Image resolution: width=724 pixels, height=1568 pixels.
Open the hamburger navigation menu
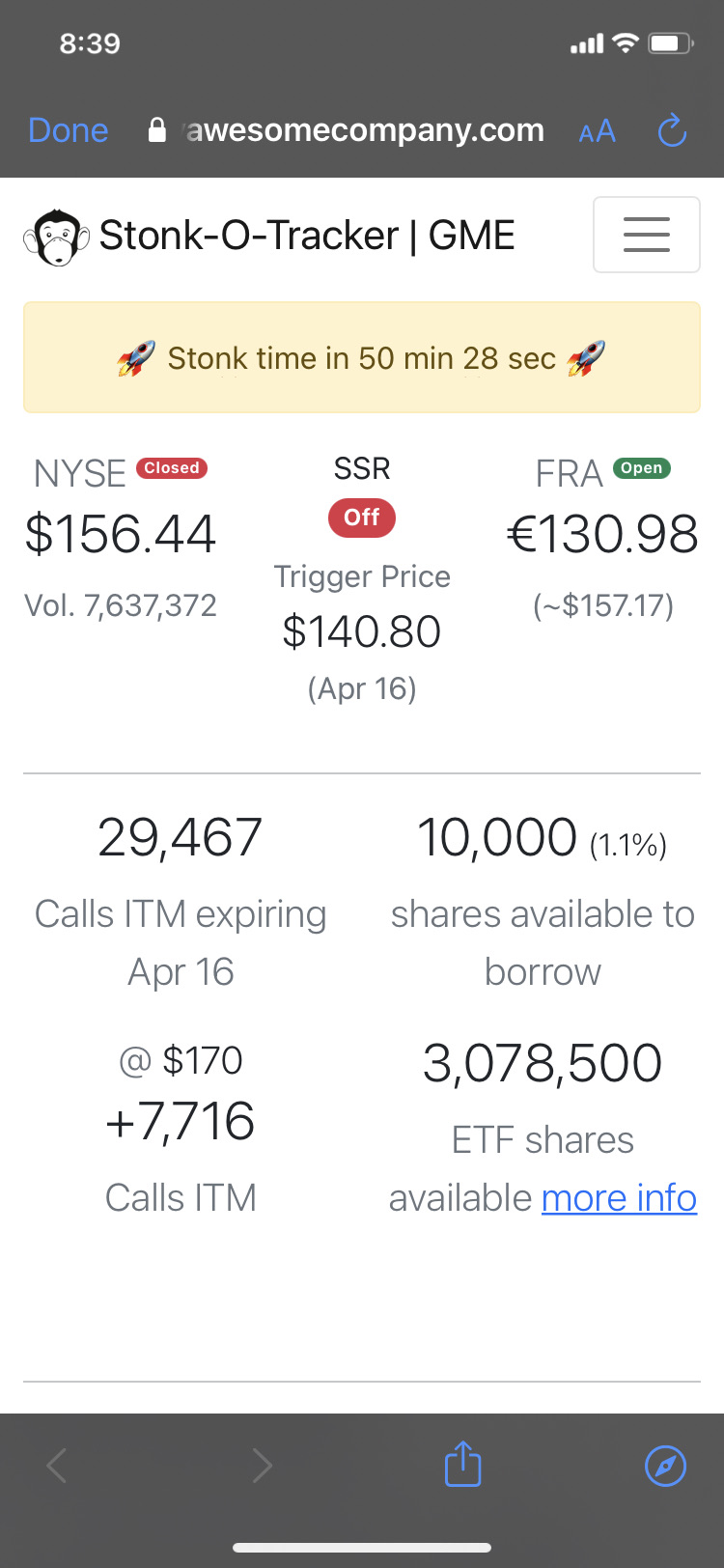tap(647, 235)
